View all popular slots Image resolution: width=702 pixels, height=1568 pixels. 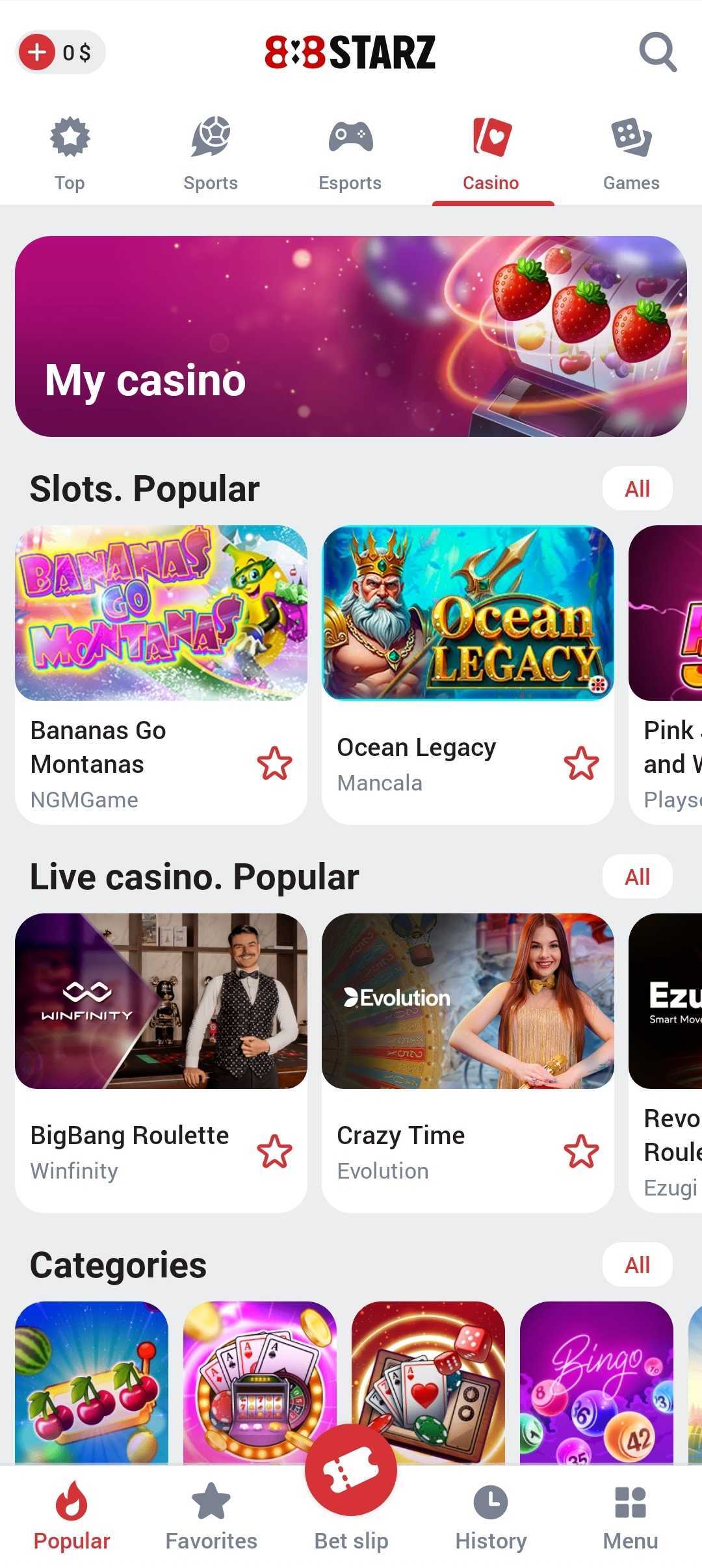pyautogui.click(x=637, y=489)
